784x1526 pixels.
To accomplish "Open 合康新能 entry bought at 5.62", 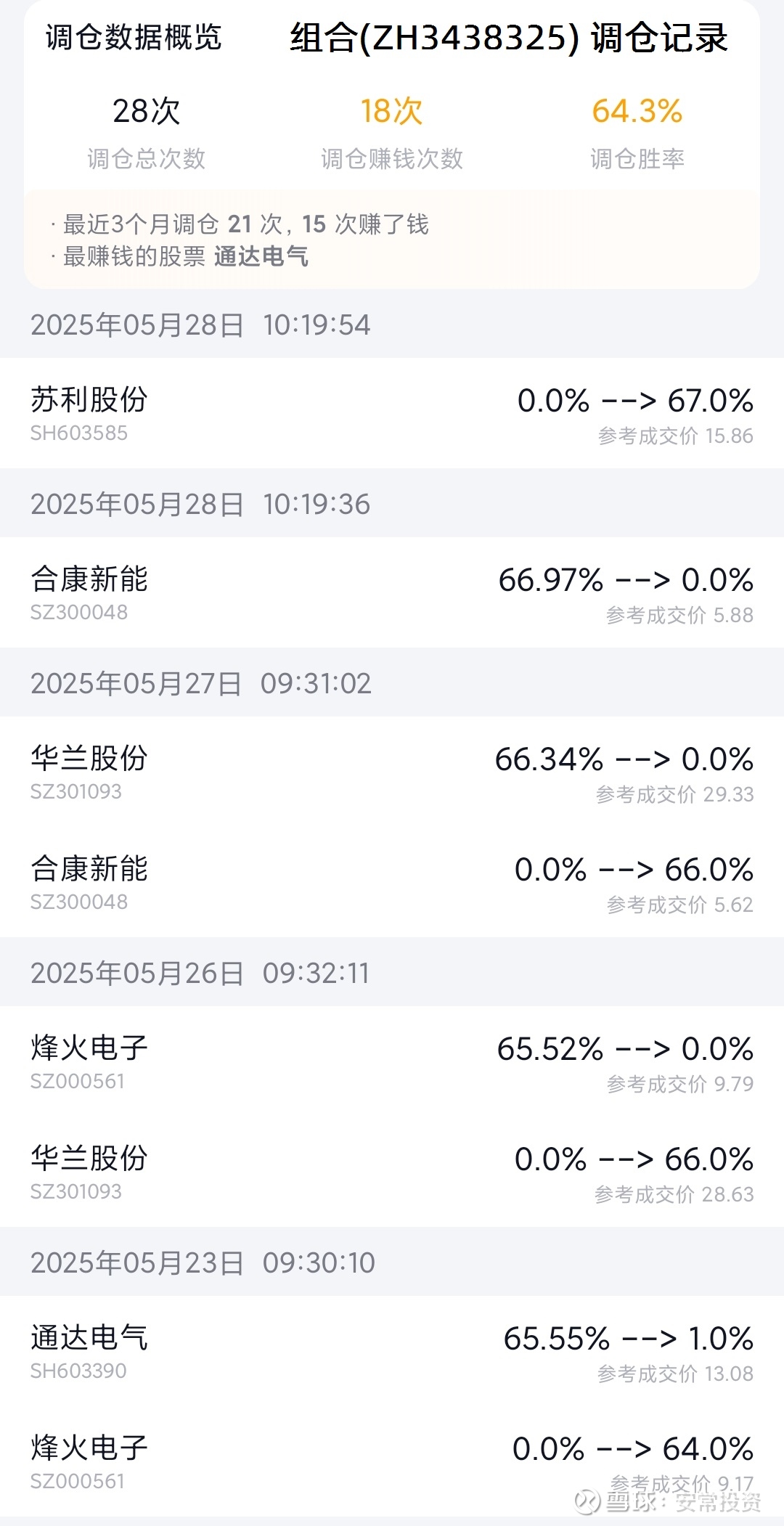I will point(392,882).
